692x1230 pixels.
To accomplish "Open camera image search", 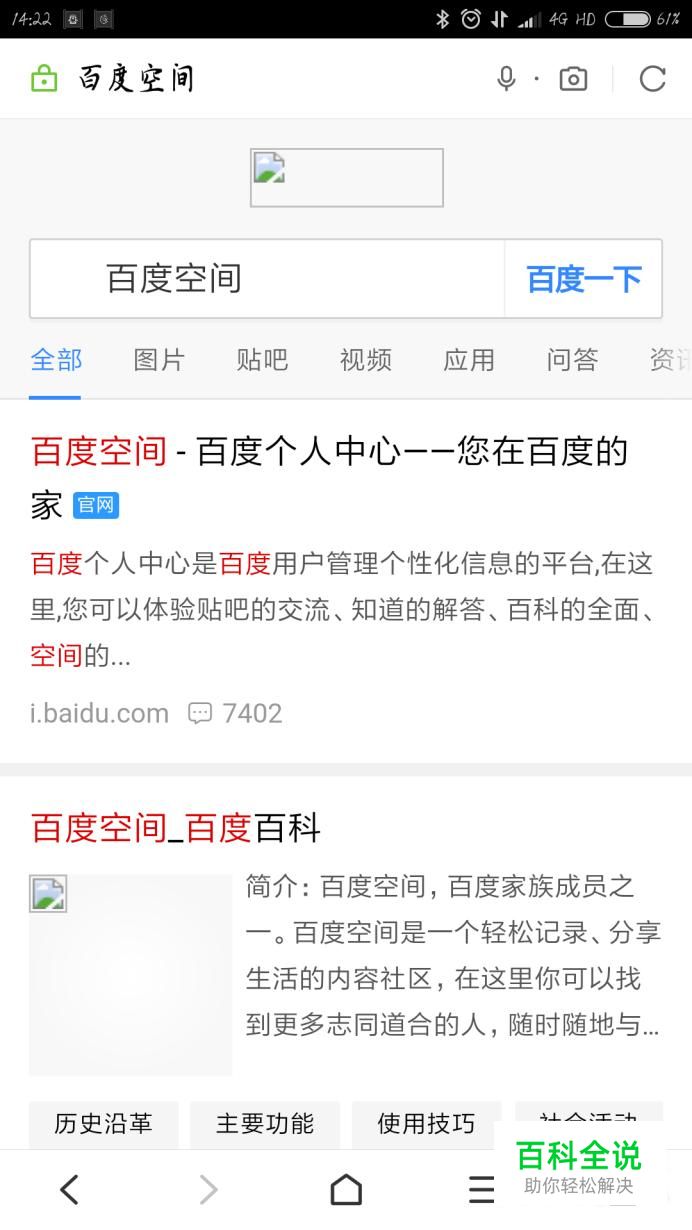I will (x=573, y=79).
